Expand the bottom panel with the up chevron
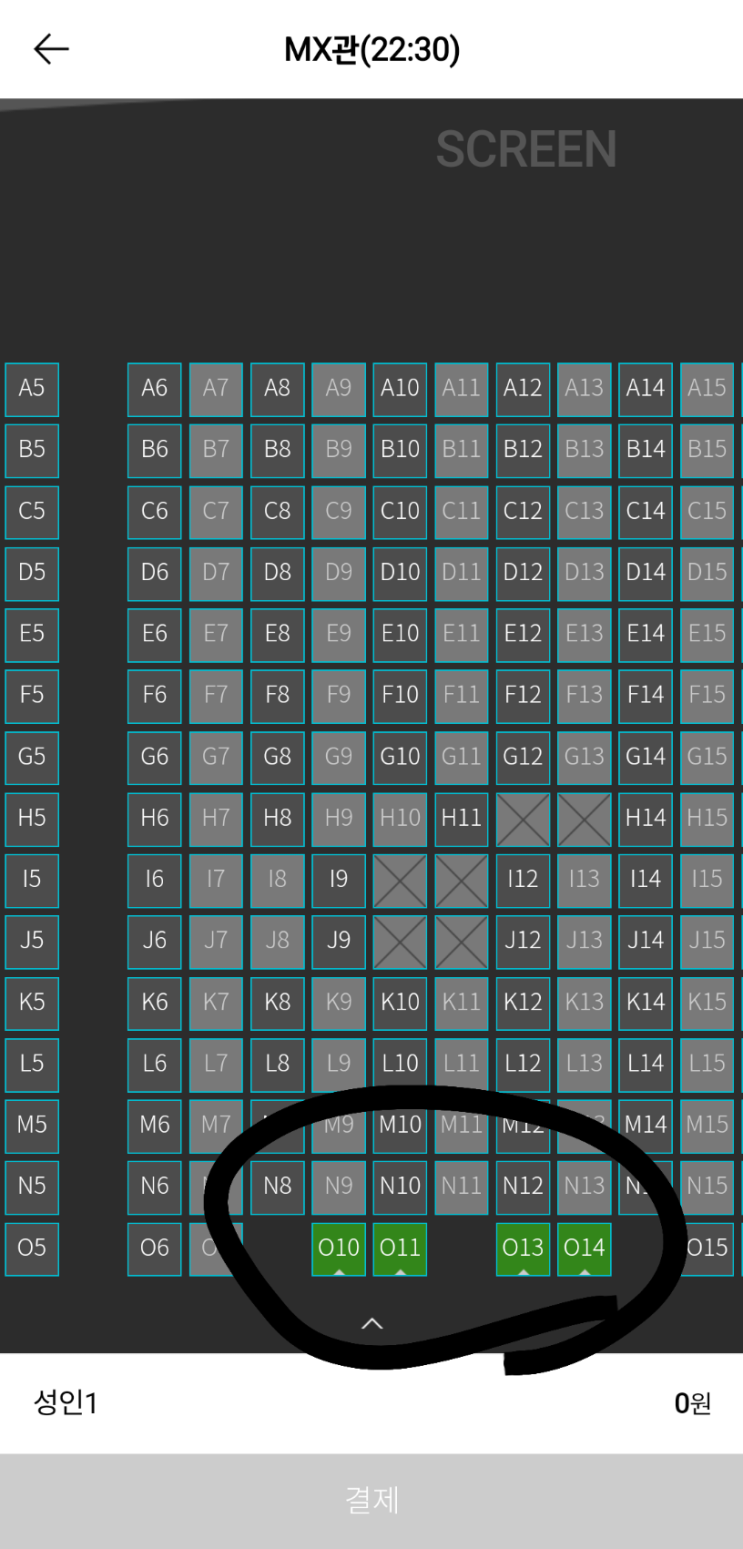Image resolution: width=743 pixels, height=1549 pixels. 372,1324
